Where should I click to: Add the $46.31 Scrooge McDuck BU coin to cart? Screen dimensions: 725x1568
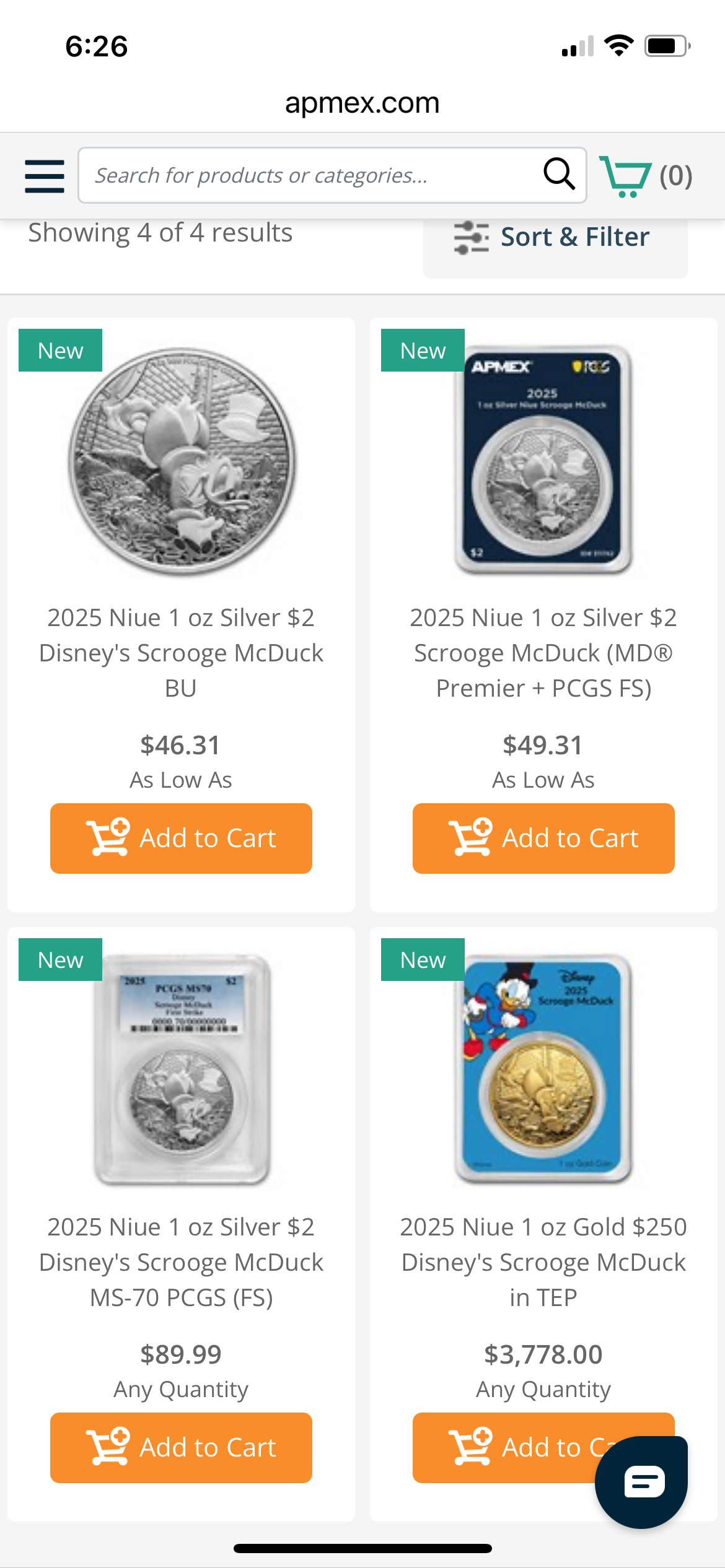click(x=181, y=838)
